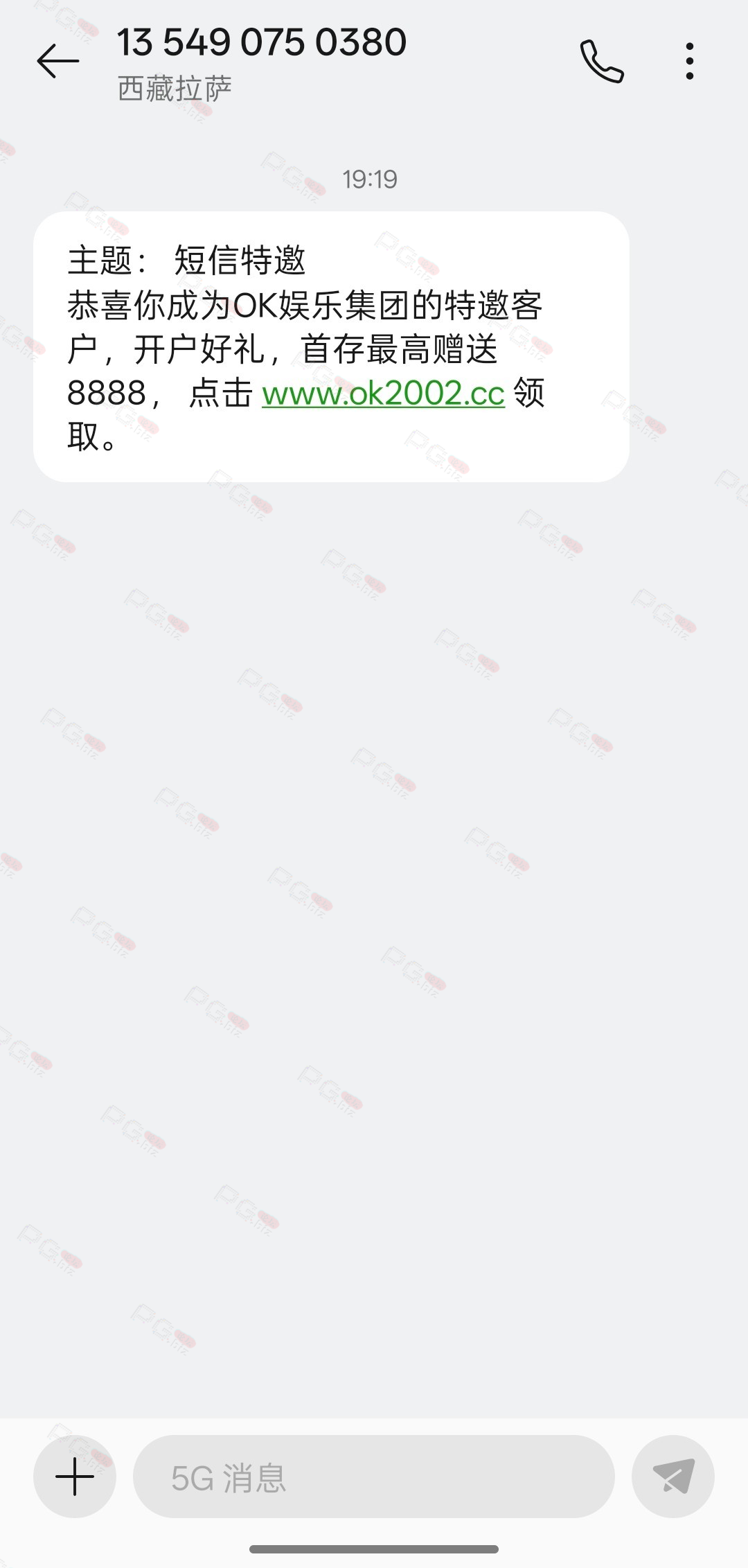Tap the plus attachment button
The image size is (748, 1568).
point(75,1477)
